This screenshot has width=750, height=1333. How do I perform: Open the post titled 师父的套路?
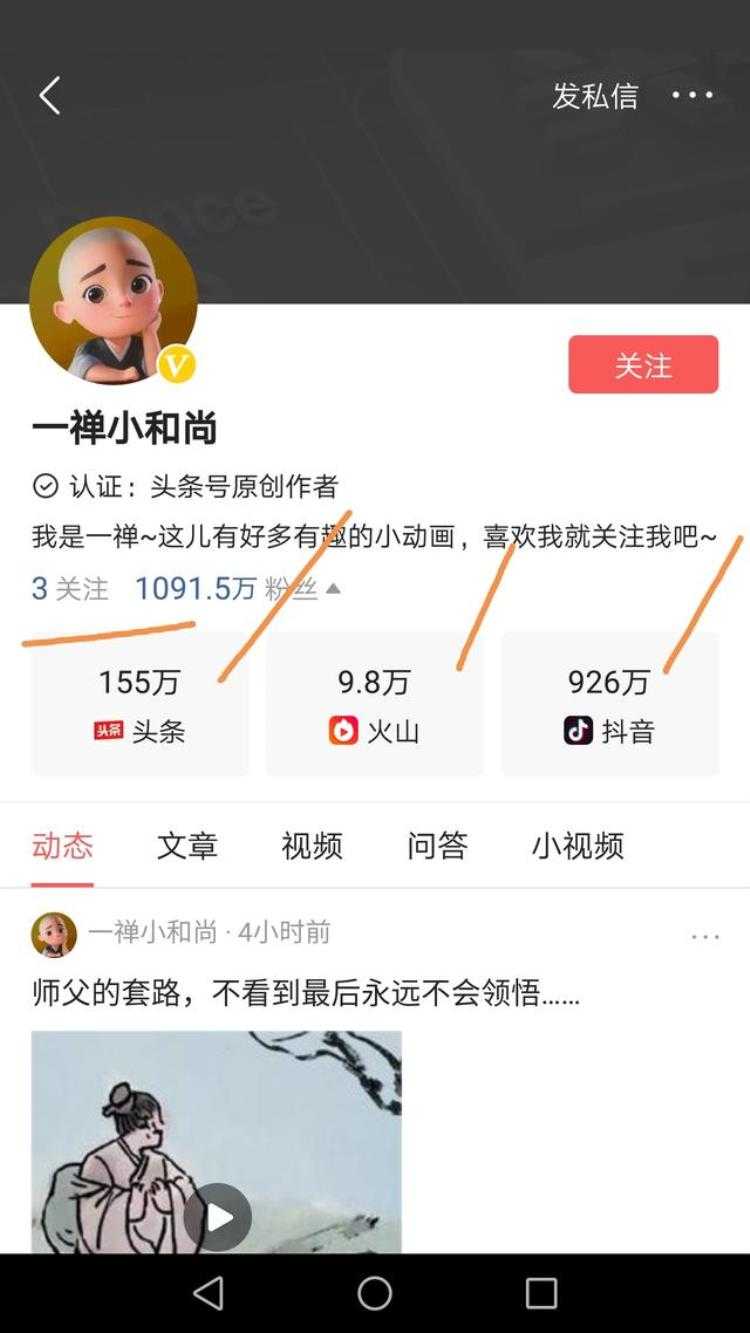[305, 993]
